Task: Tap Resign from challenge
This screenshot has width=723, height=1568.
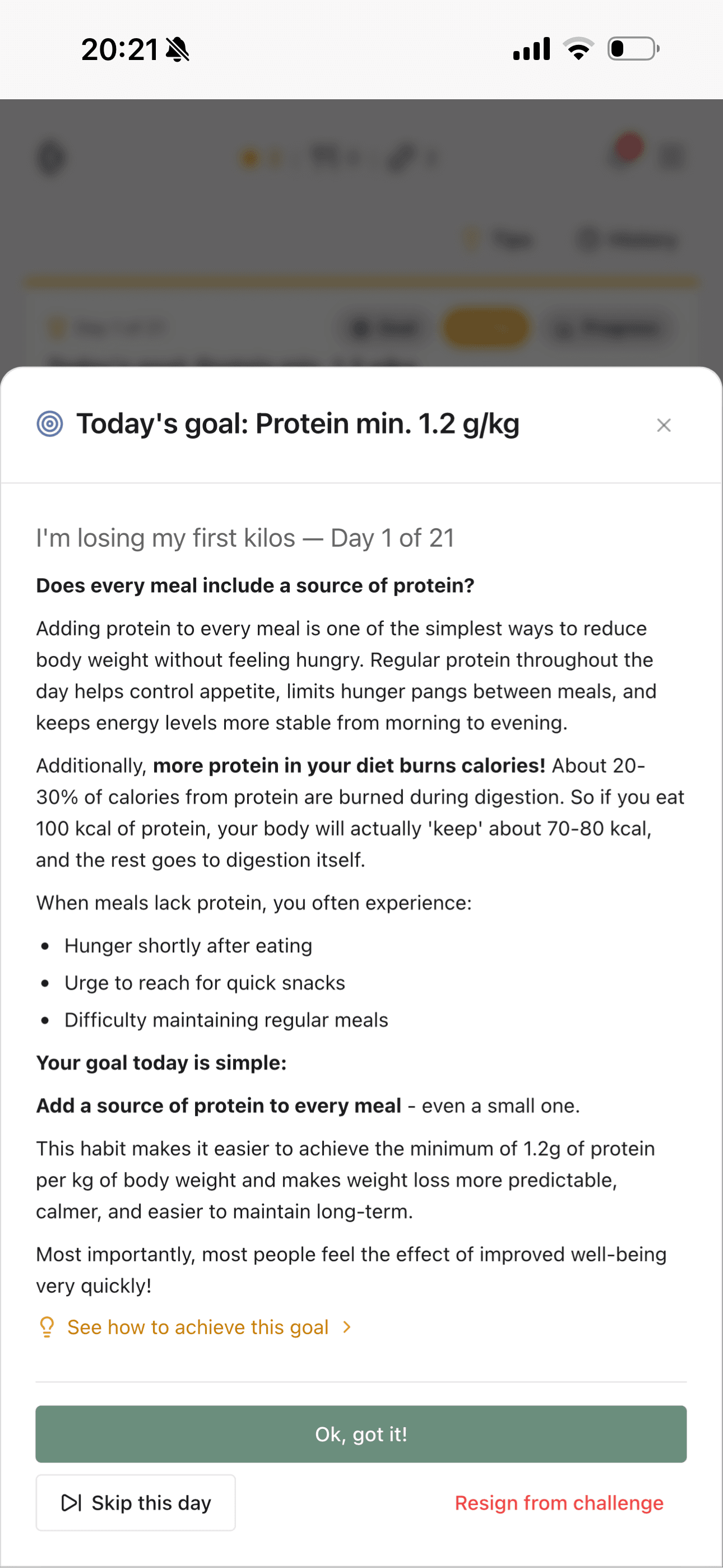Action: [x=559, y=1502]
